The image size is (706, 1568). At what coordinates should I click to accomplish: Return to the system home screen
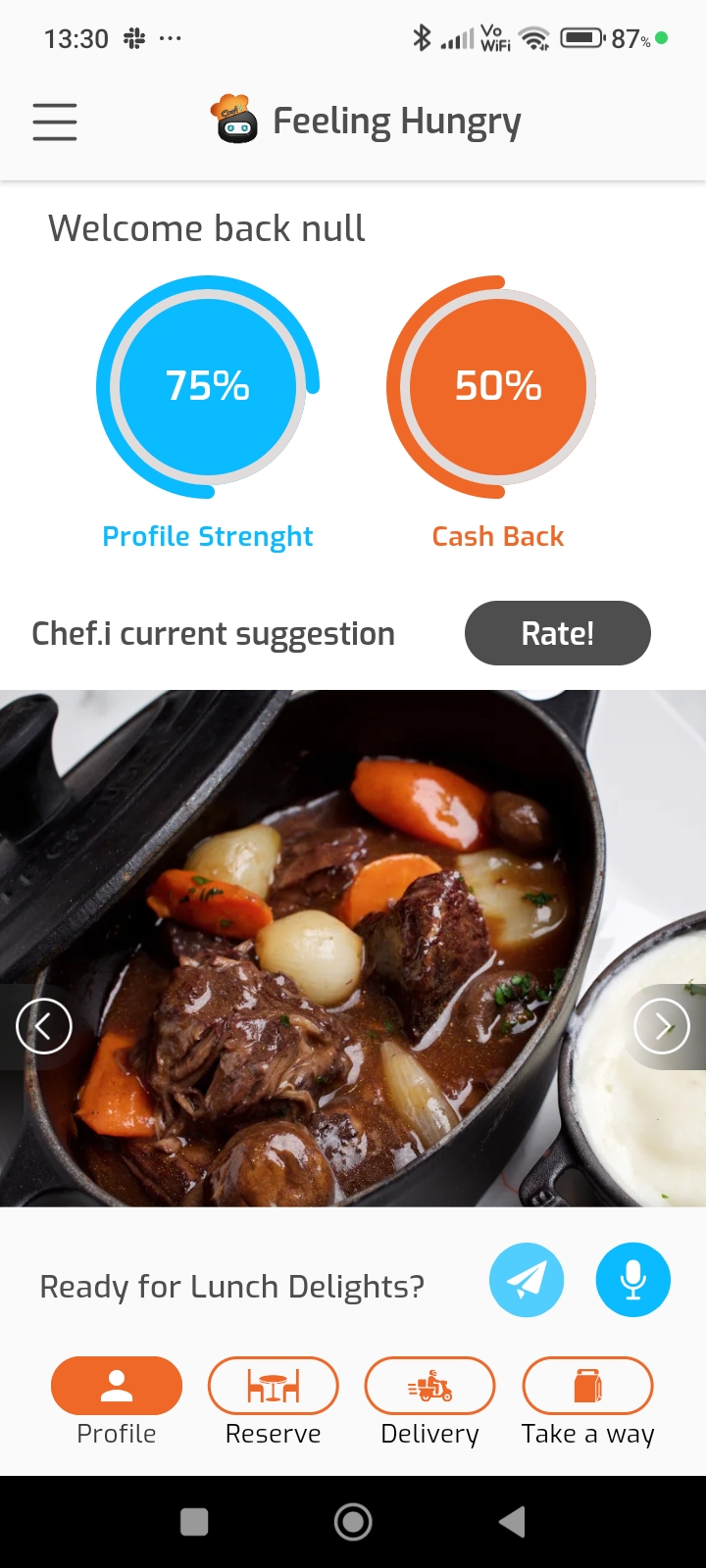pyautogui.click(x=353, y=1522)
